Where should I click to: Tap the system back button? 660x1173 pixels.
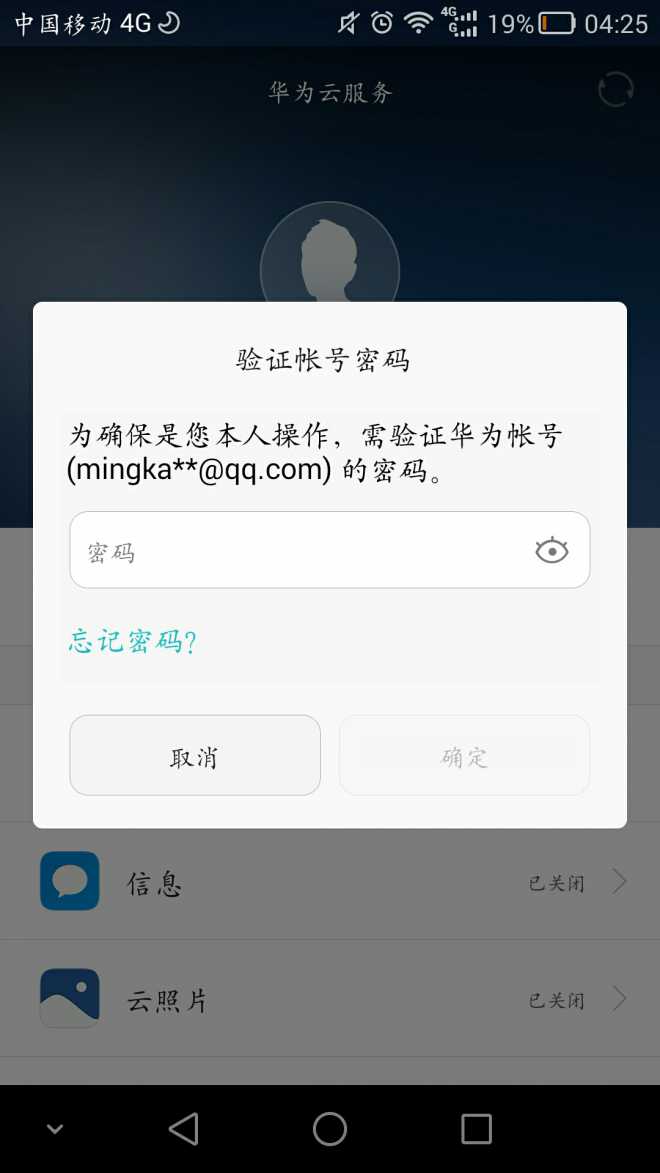tap(184, 1129)
